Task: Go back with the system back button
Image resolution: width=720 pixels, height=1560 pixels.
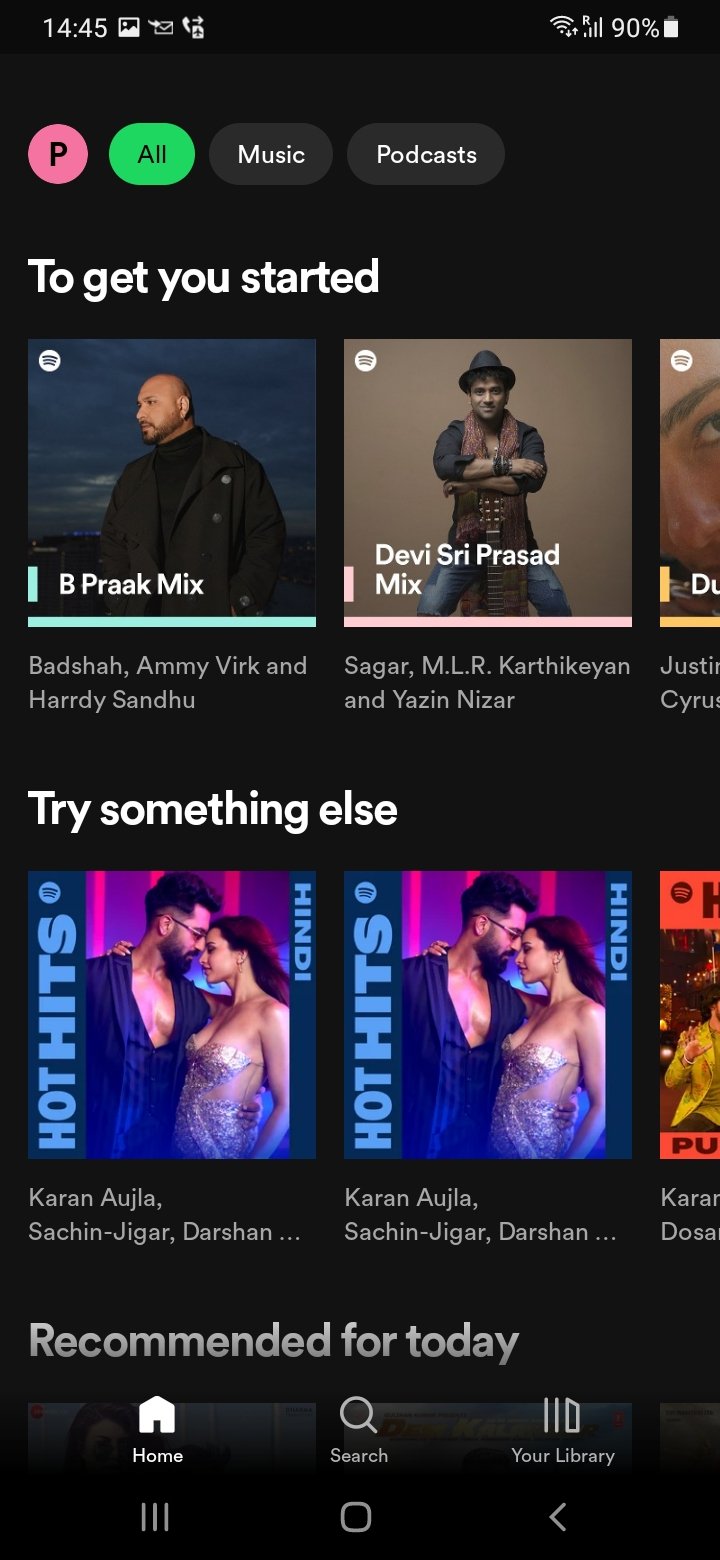Action: click(x=558, y=1517)
